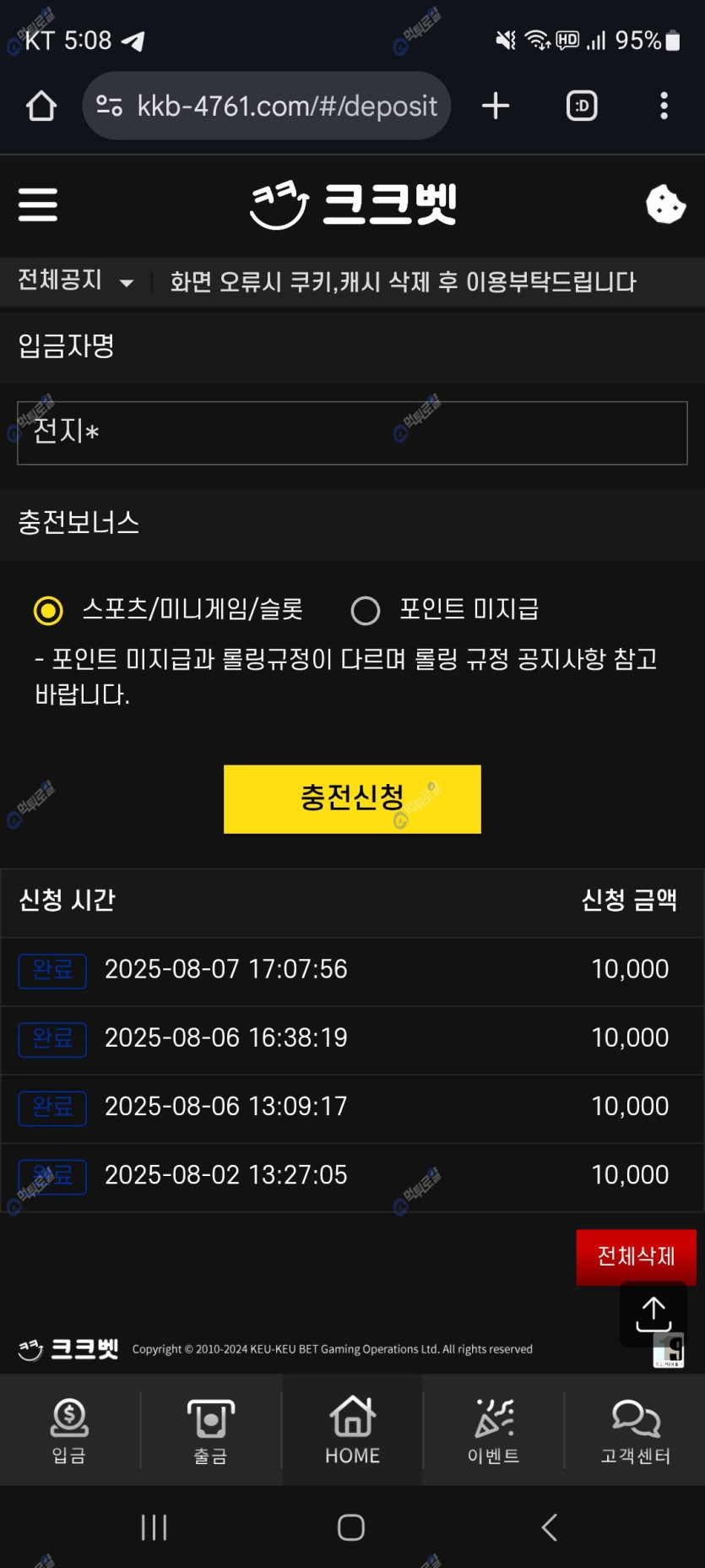The width and height of the screenshot is (705, 1568).
Task: Submit the 충전신청 deposit request
Action: coord(352,798)
